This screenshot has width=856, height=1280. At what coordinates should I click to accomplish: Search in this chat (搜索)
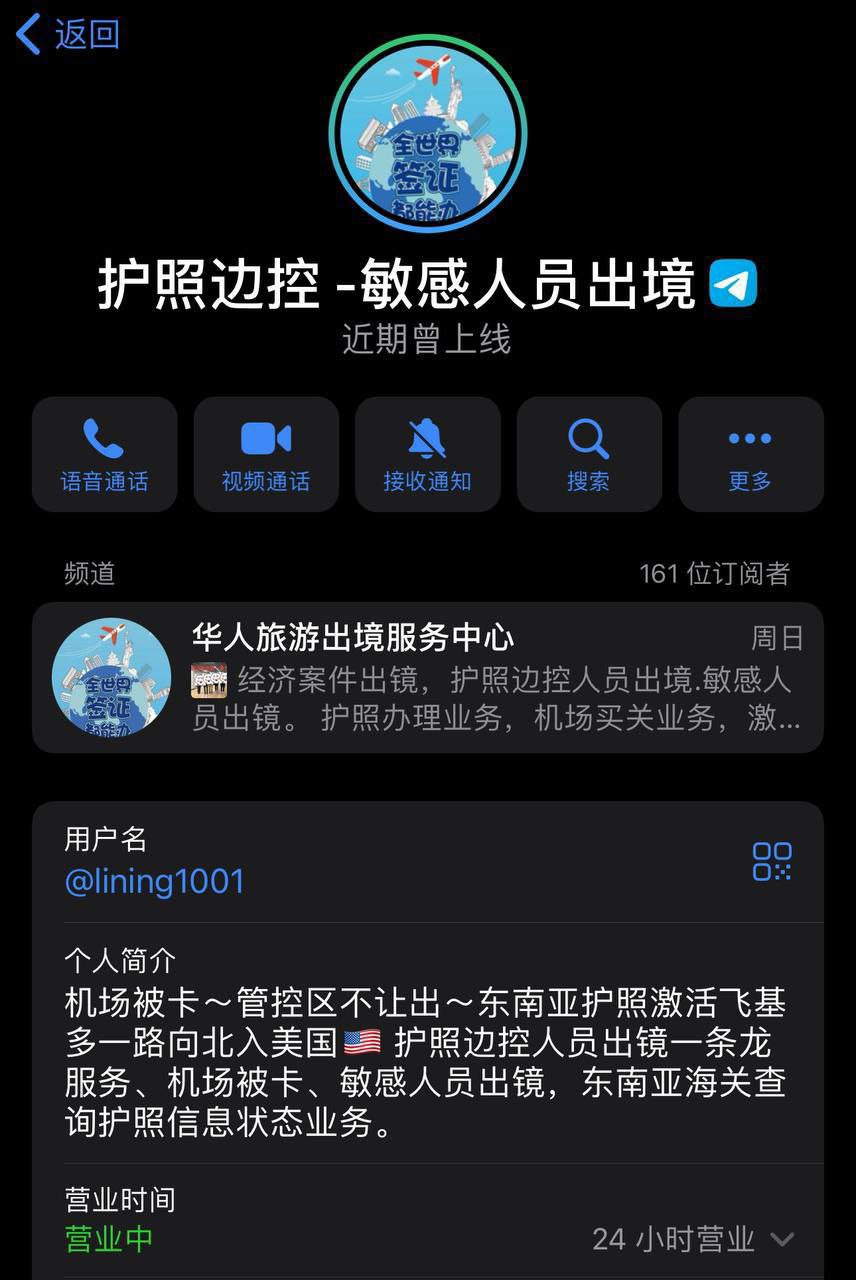(589, 454)
